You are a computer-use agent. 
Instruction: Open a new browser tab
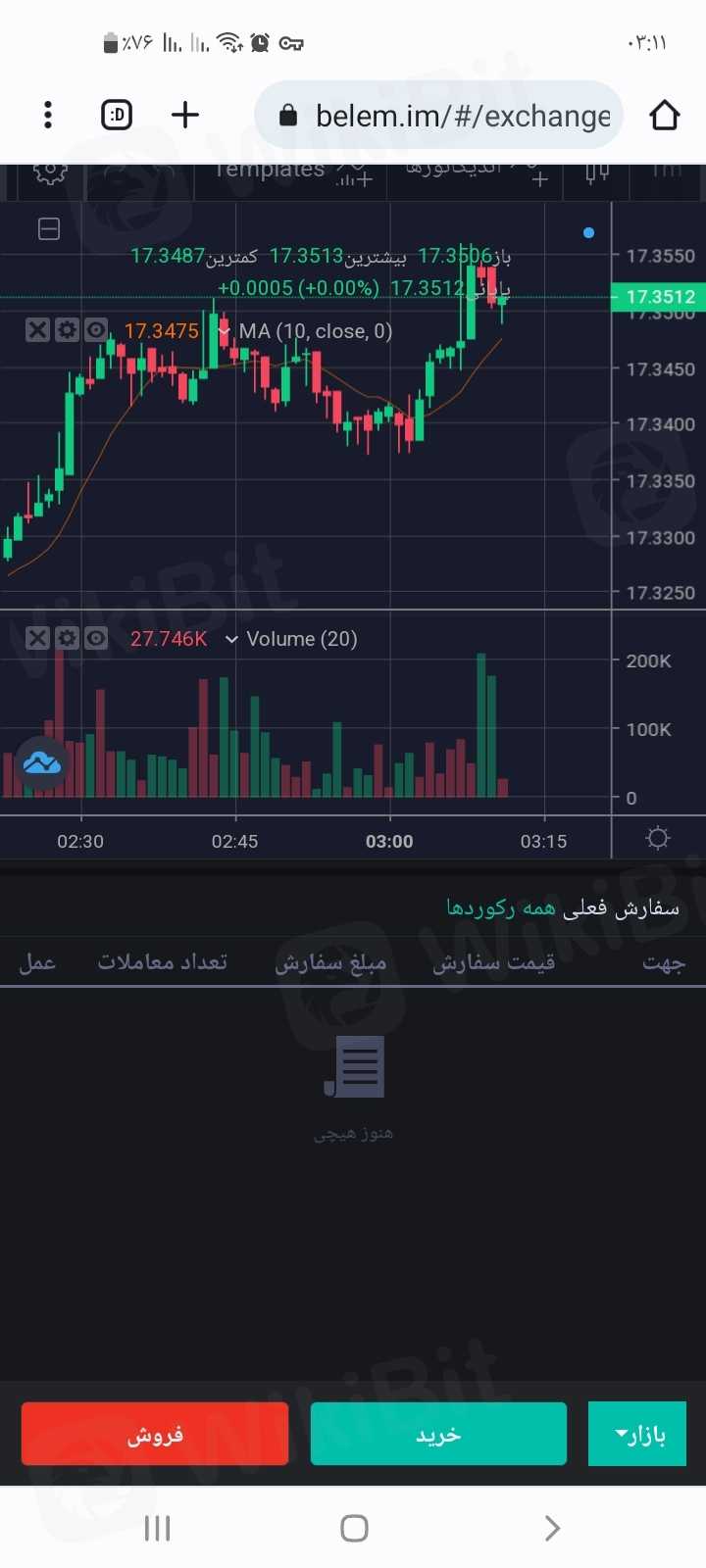click(x=185, y=116)
